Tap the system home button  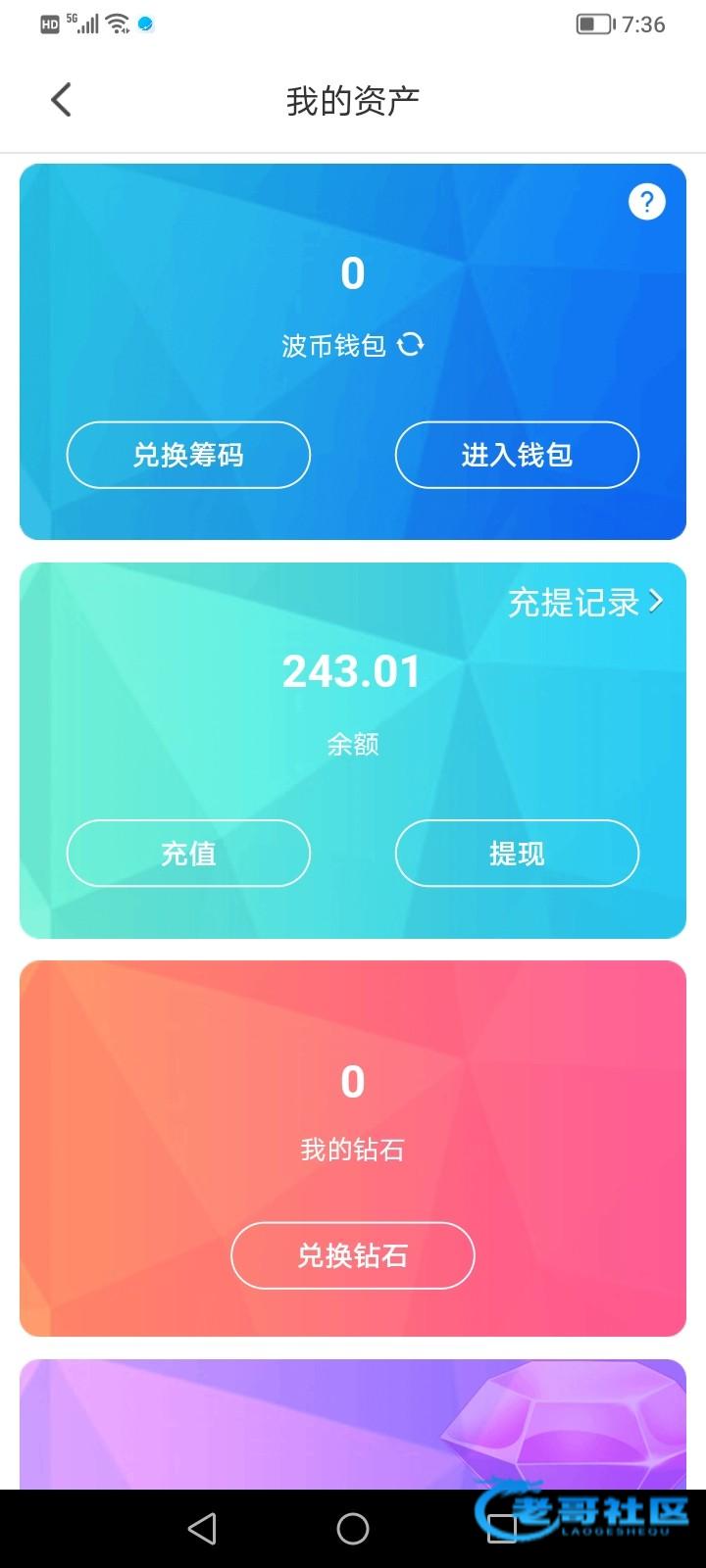click(x=353, y=1529)
